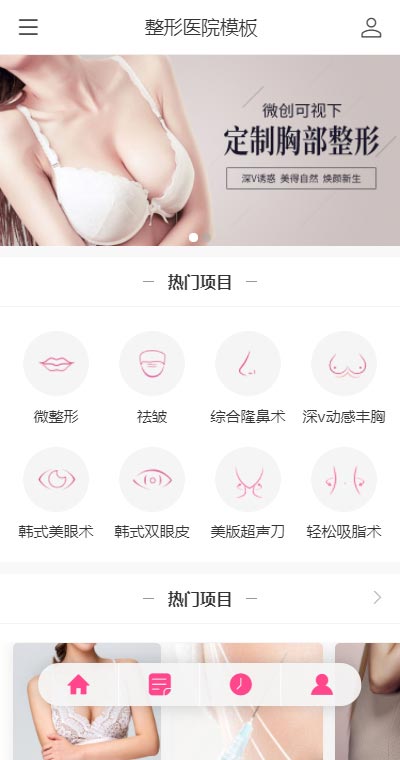Open 深v动感丰胸 project

pos(344,378)
